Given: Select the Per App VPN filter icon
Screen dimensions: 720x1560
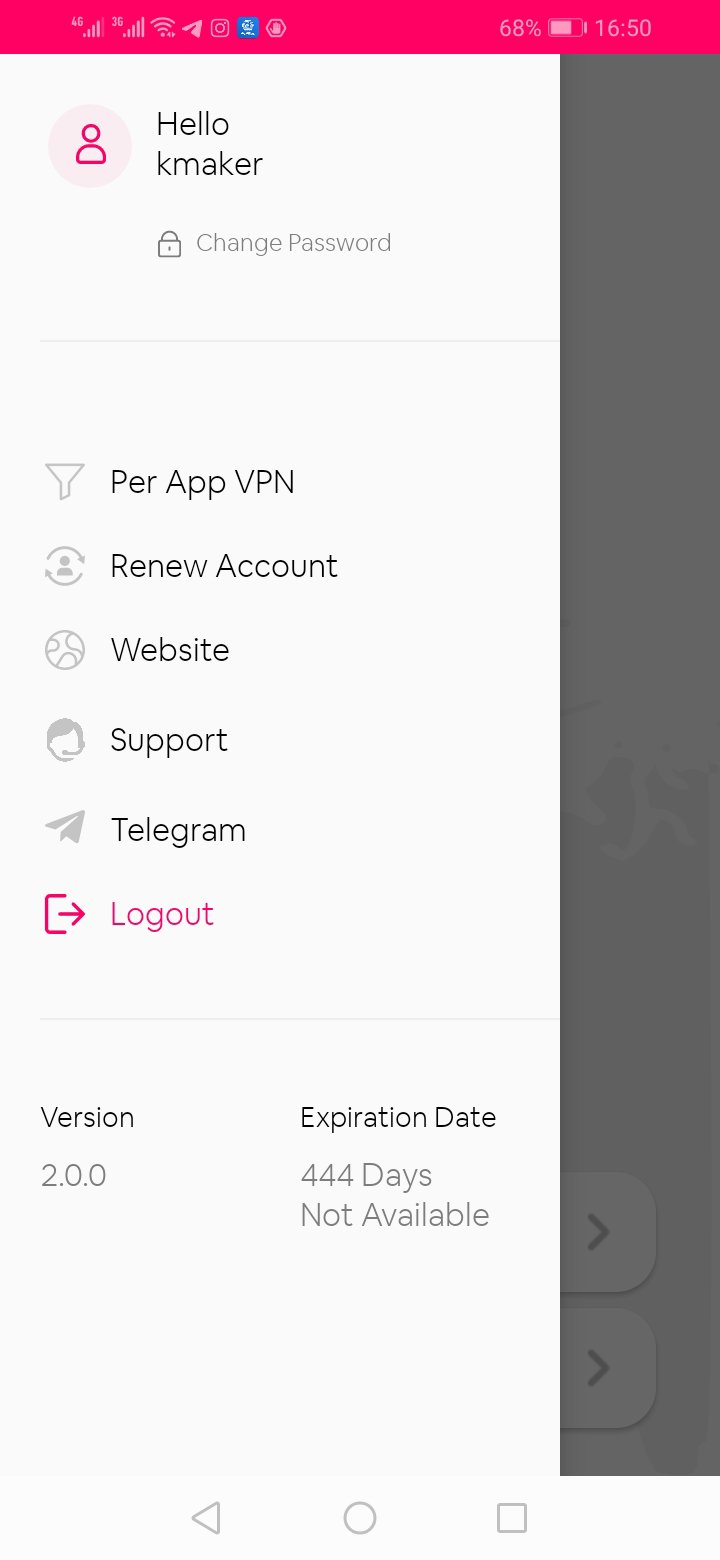Looking at the screenshot, I should click(x=64, y=481).
